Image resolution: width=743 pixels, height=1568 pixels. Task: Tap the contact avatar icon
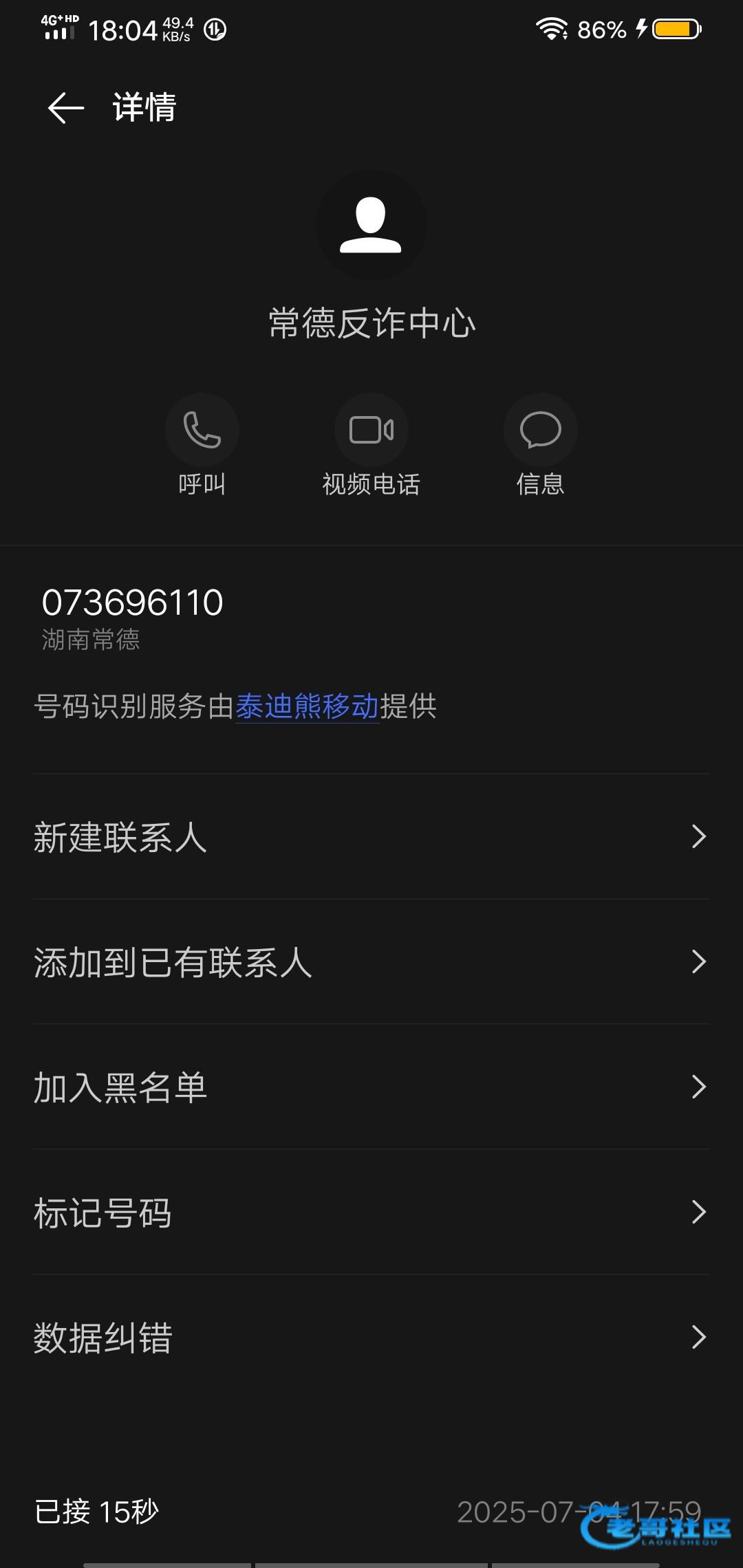click(x=371, y=225)
